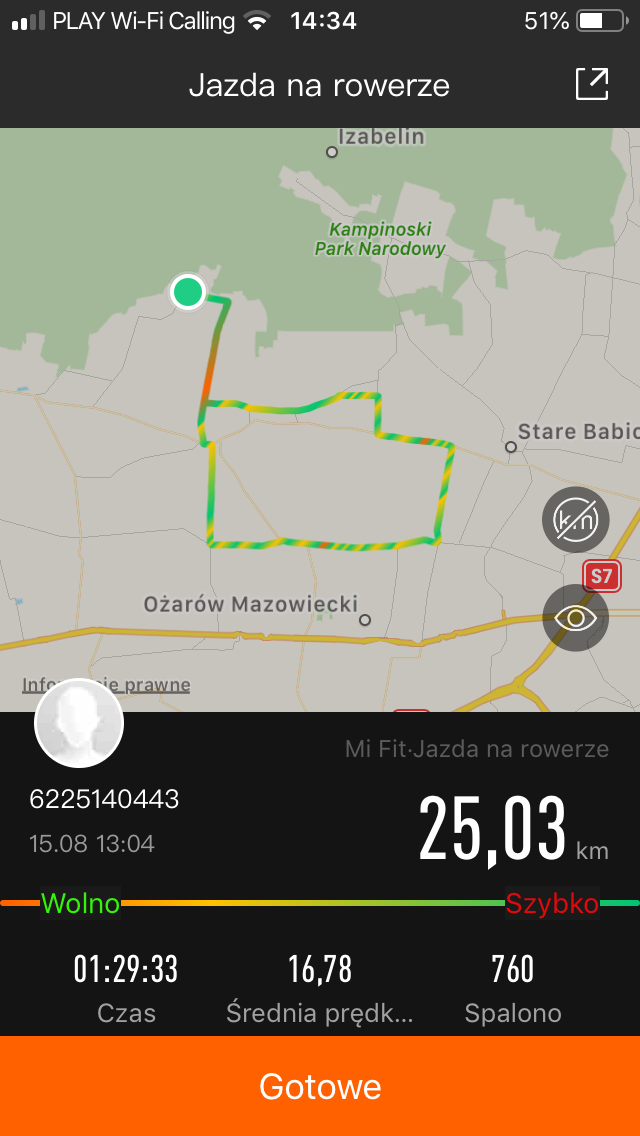Toggle kilometer markers on map
Screen dimensions: 640x1136
(575, 520)
